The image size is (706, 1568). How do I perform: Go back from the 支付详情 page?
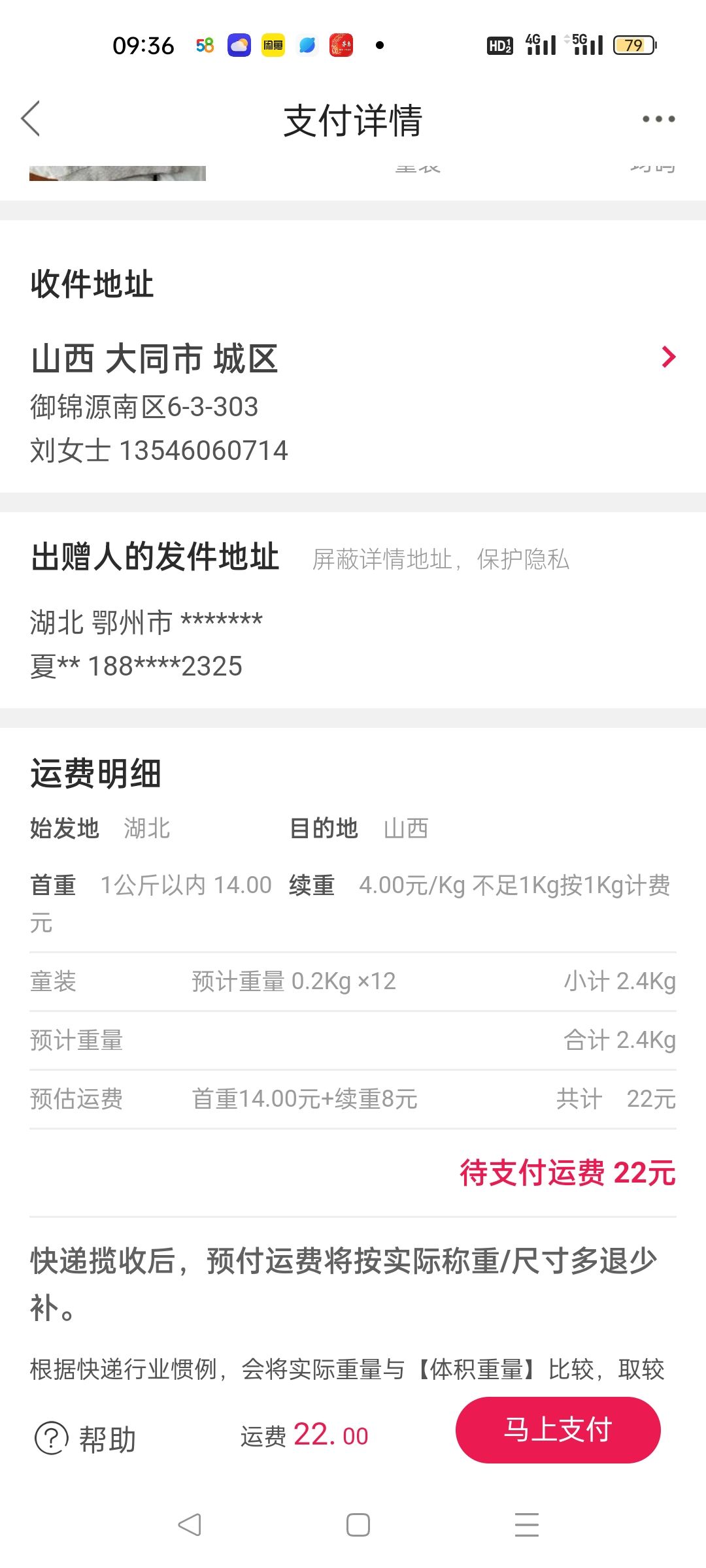(31, 119)
